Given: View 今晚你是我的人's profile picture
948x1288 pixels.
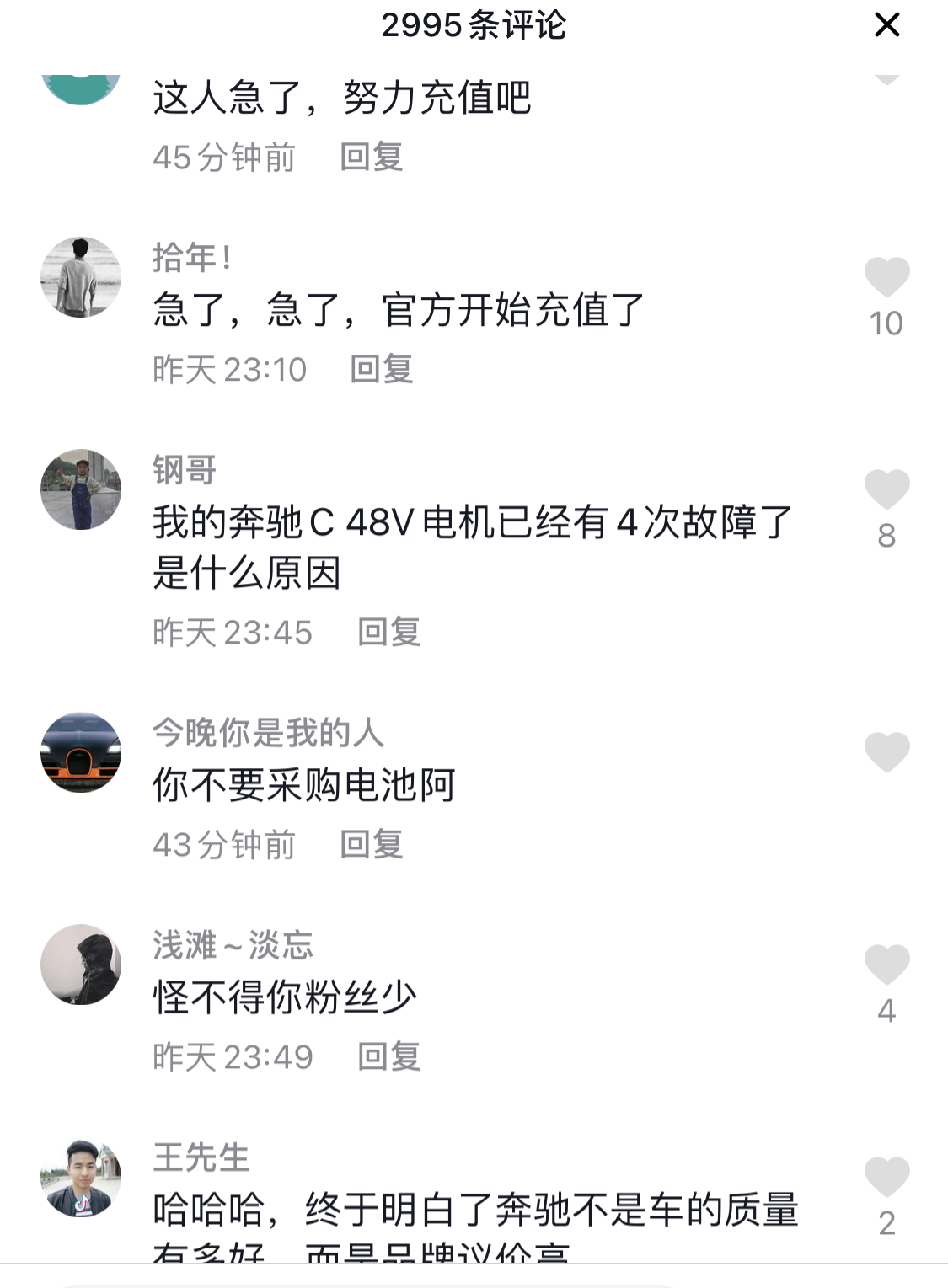Looking at the screenshot, I should [x=81, y=752].
